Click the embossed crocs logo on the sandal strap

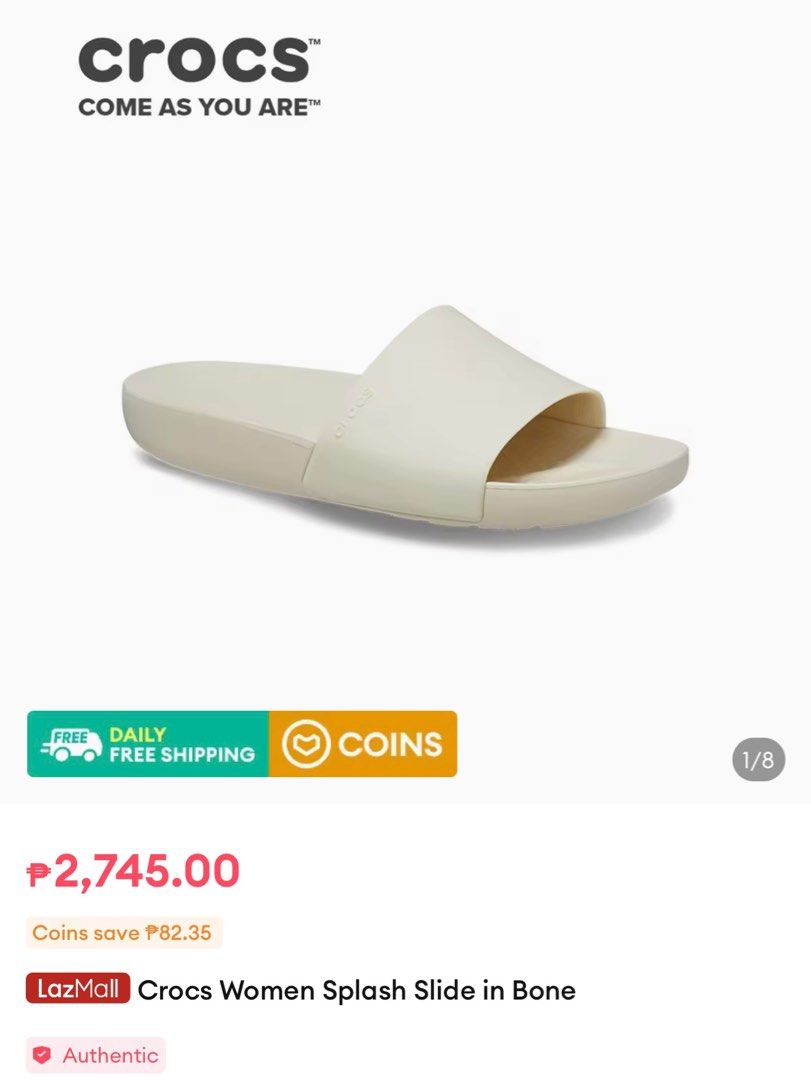354,408
